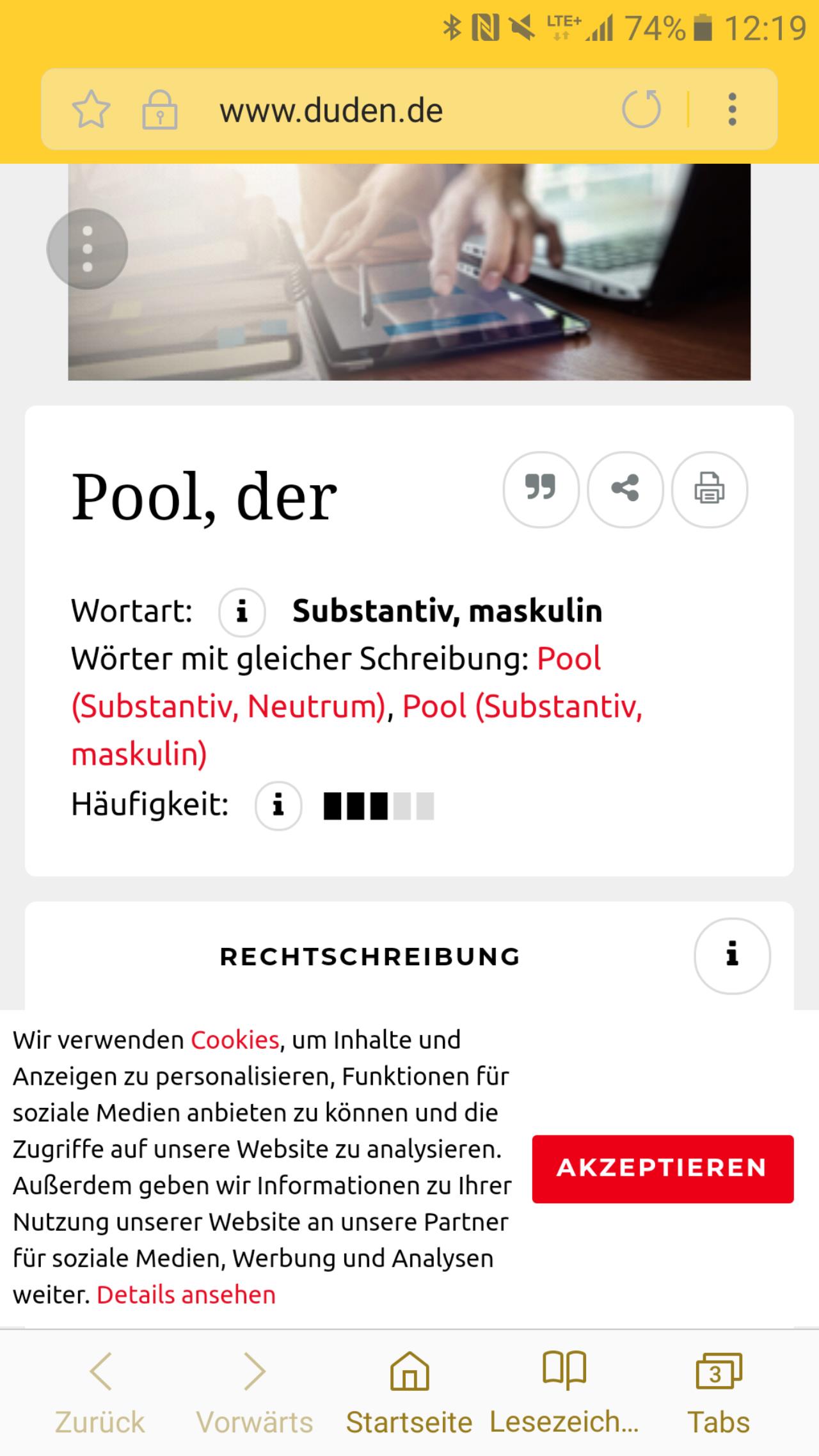Open the info icon next to Häufigkeit
The width and height of the screenshot is (819, 1456).
[278, 806]
